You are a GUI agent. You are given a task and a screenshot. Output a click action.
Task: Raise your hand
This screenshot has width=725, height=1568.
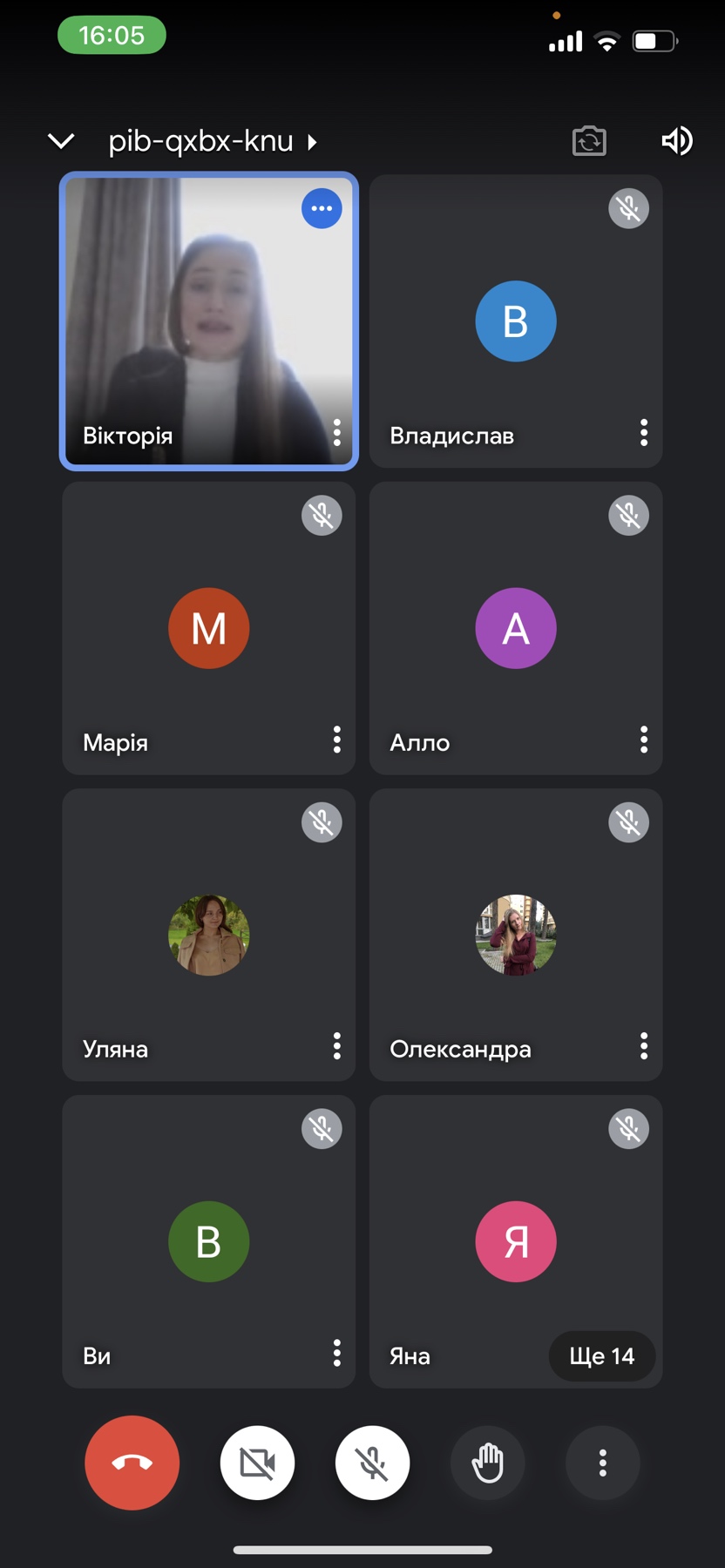tap(488, 1463)
